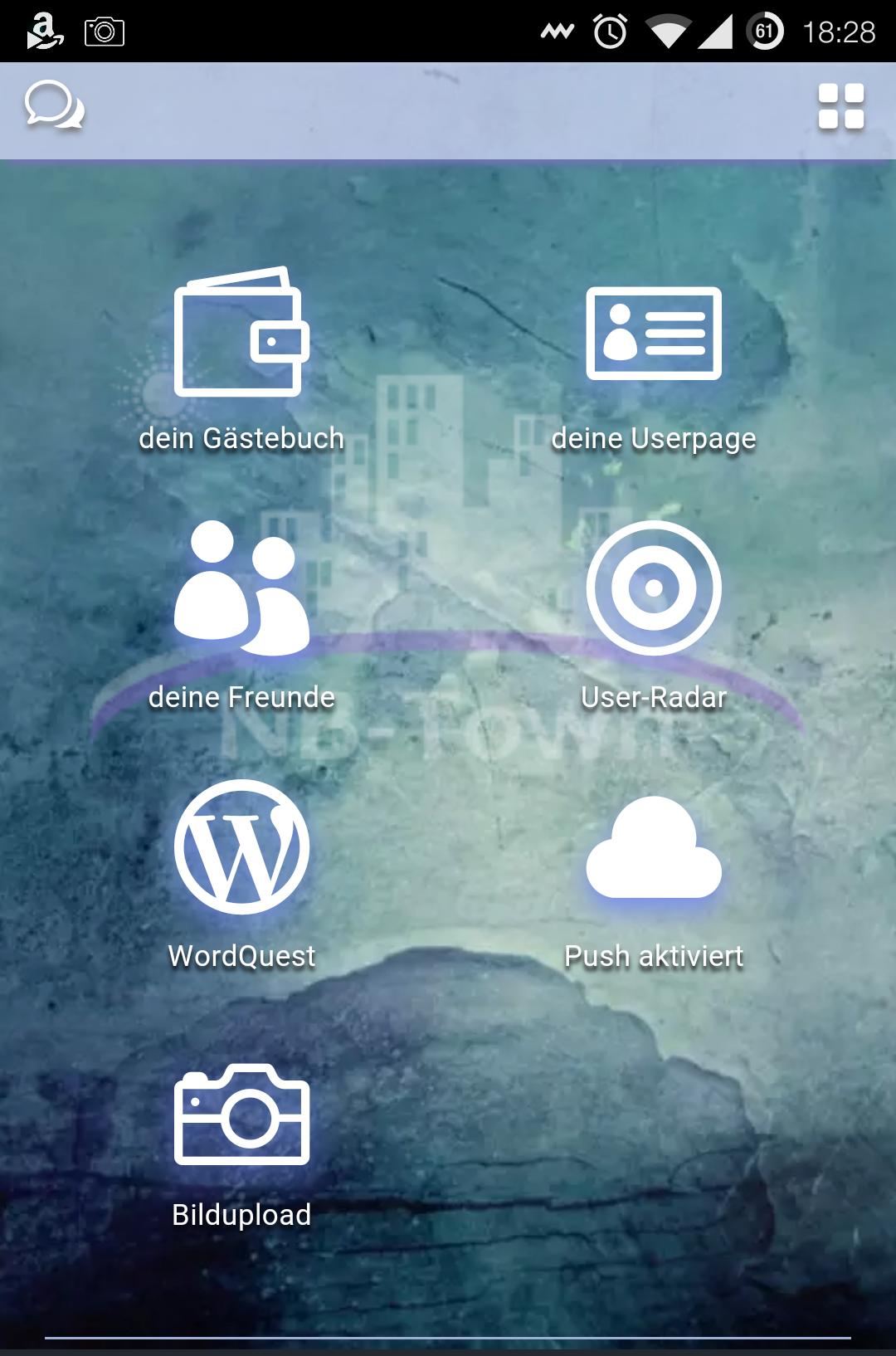Open Bildupload to upload a picture
The height and width of the screenshot is (1356, 896).
click(241, 1114)
